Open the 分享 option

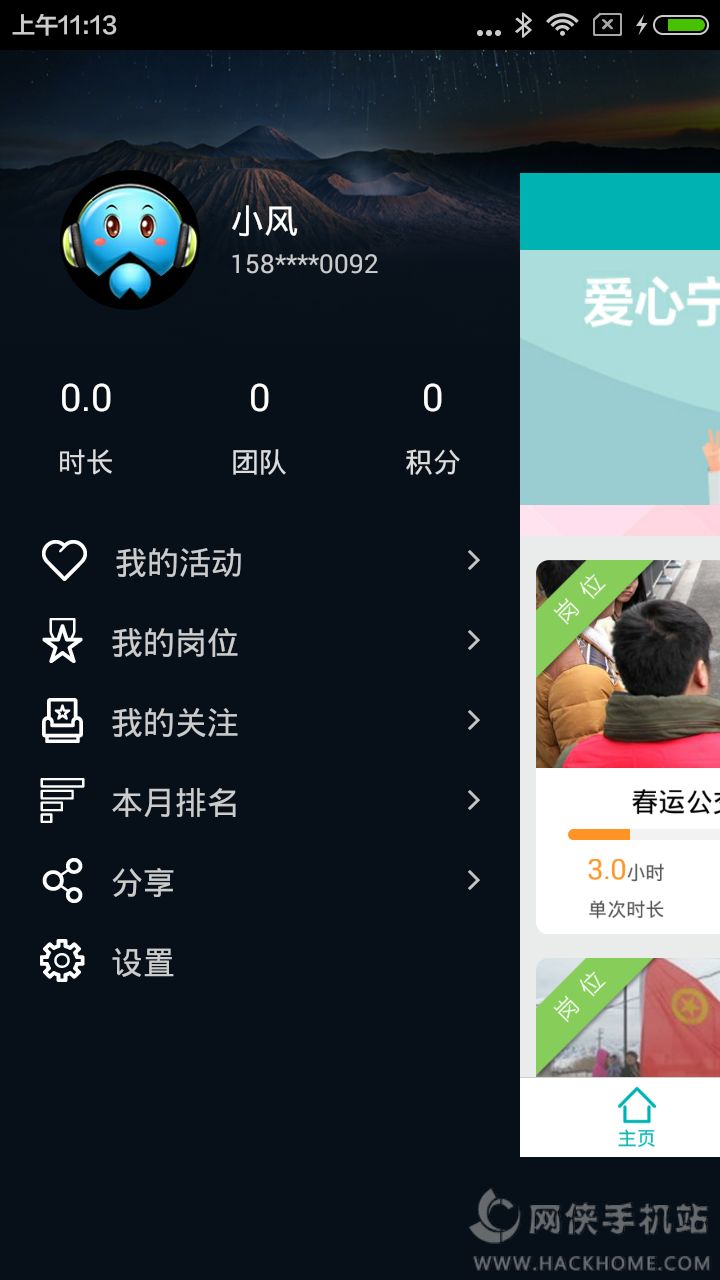(260, 882)
